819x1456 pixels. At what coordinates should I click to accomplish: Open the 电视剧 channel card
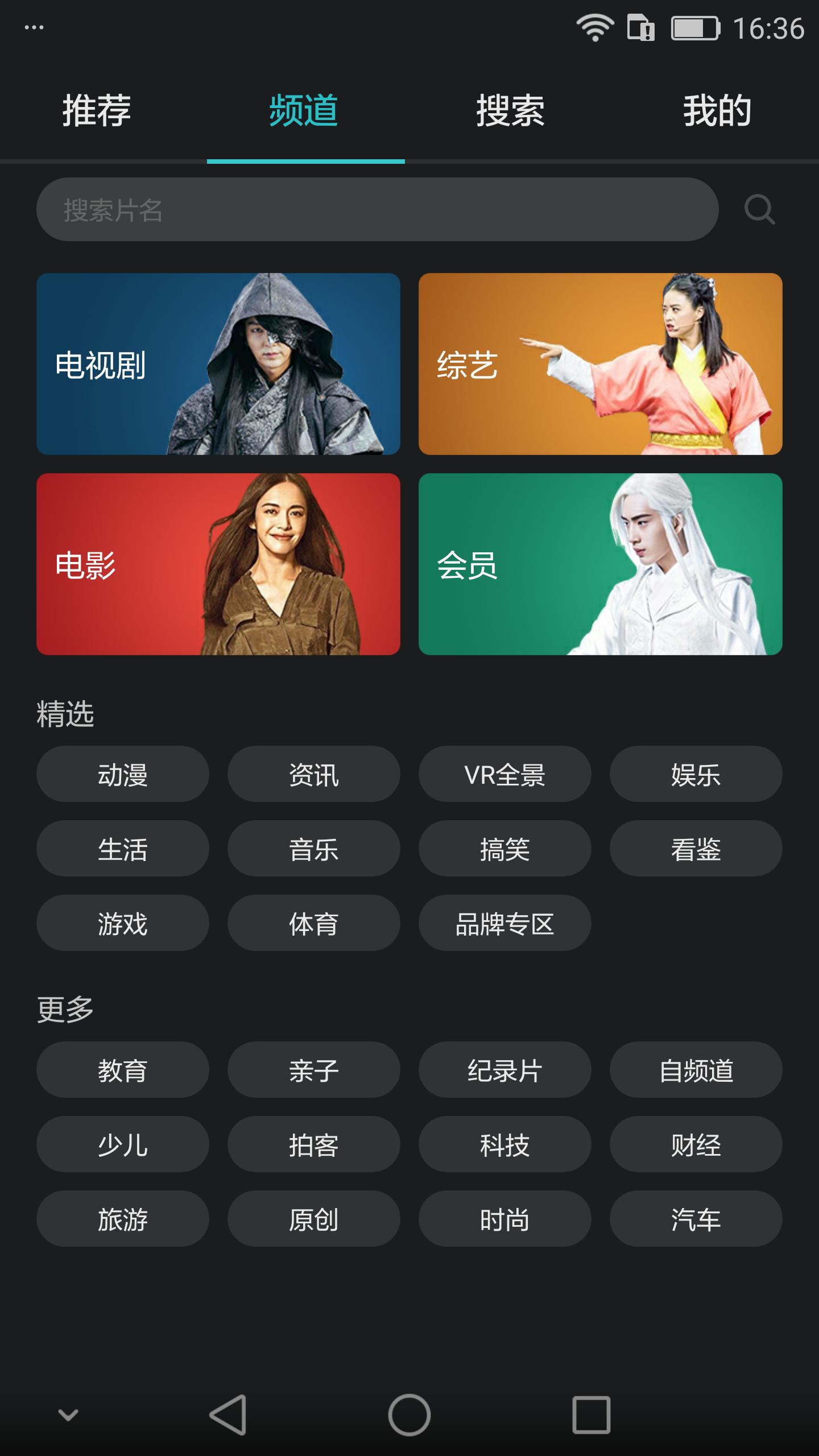(218, 365)
